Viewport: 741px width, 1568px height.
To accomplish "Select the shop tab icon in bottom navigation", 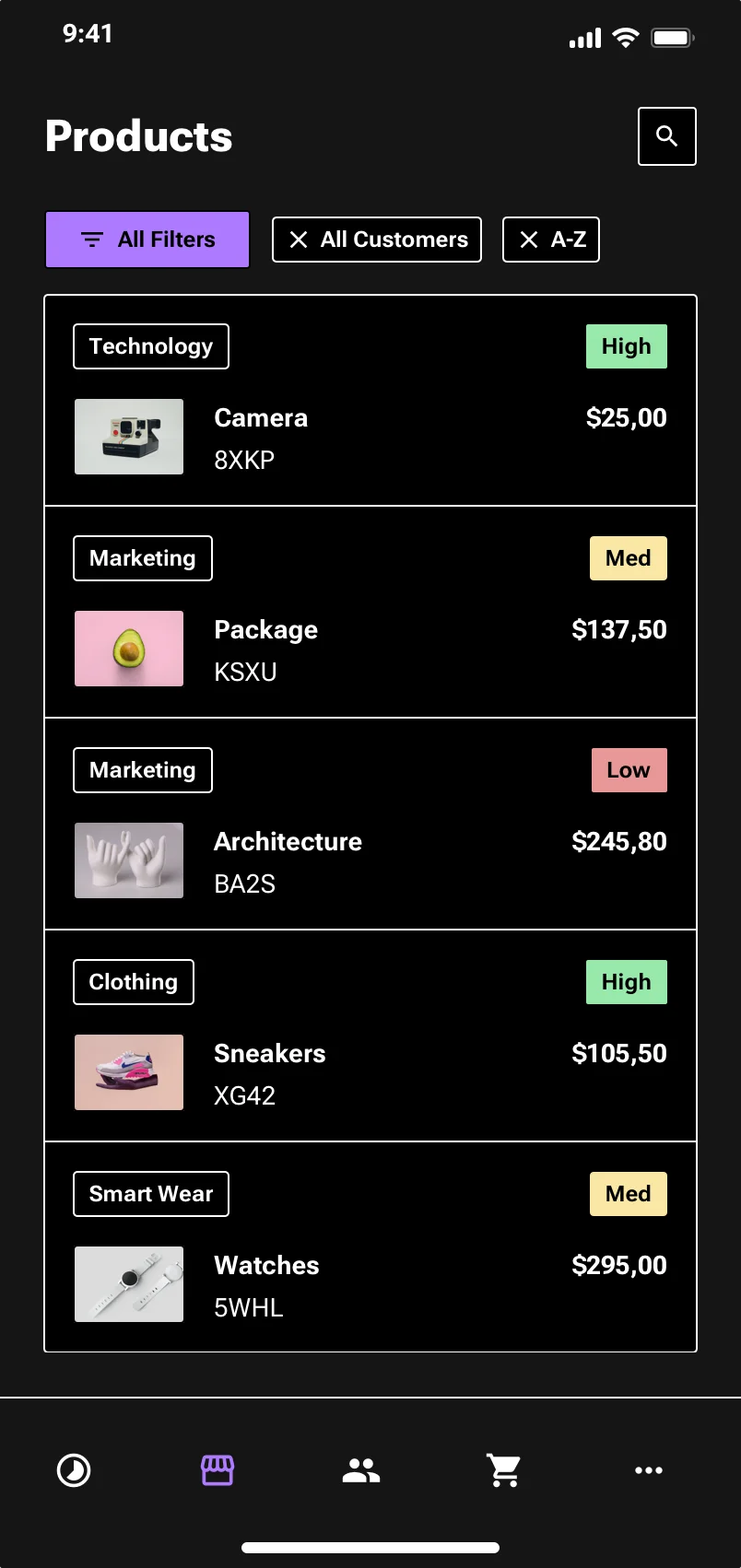I will pyautogui.click(x=217, y=1471).
